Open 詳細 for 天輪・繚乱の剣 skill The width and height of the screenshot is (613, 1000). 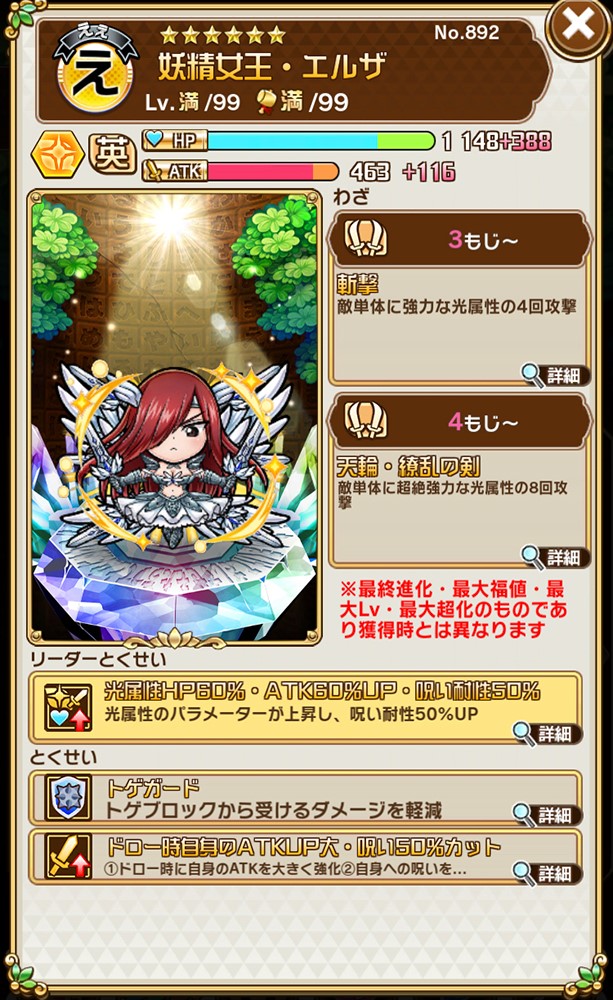[x=554, y=557]
